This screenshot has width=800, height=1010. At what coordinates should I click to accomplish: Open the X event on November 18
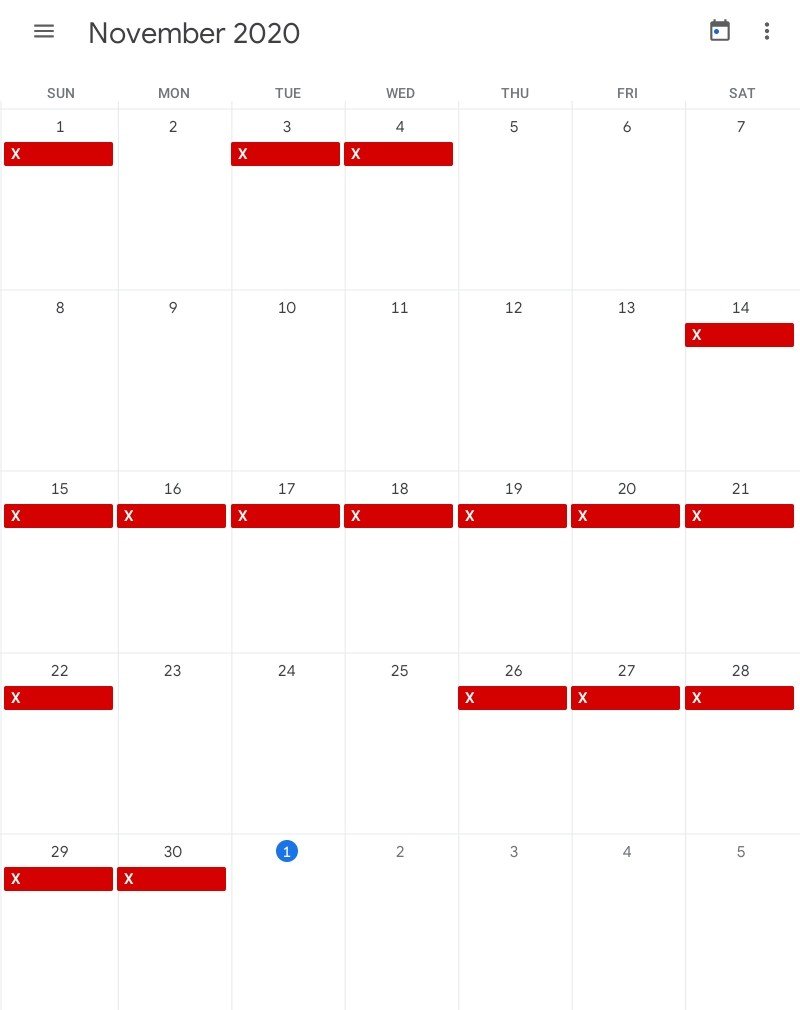point(398,516)
